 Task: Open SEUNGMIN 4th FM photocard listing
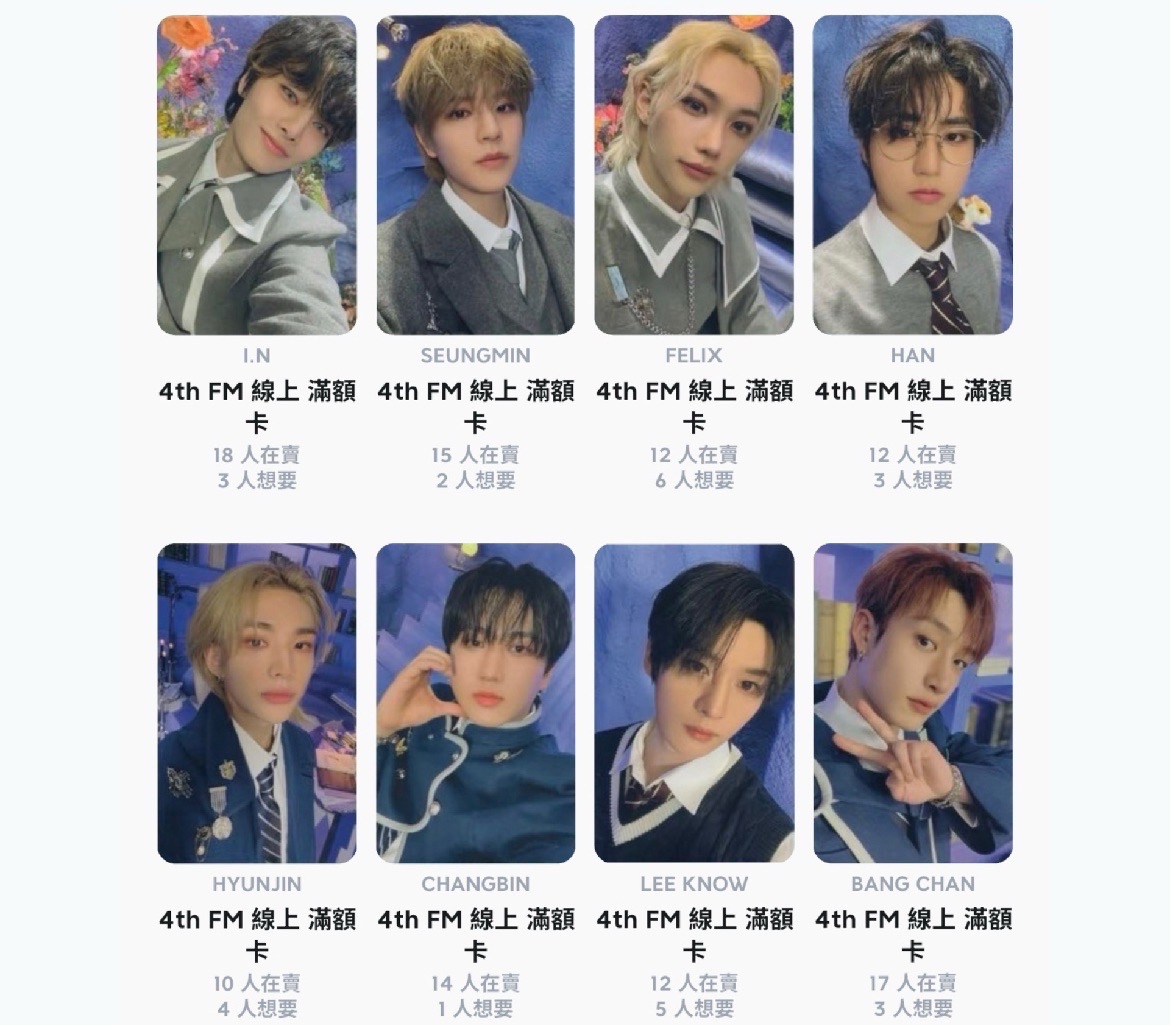click(475, 176)
